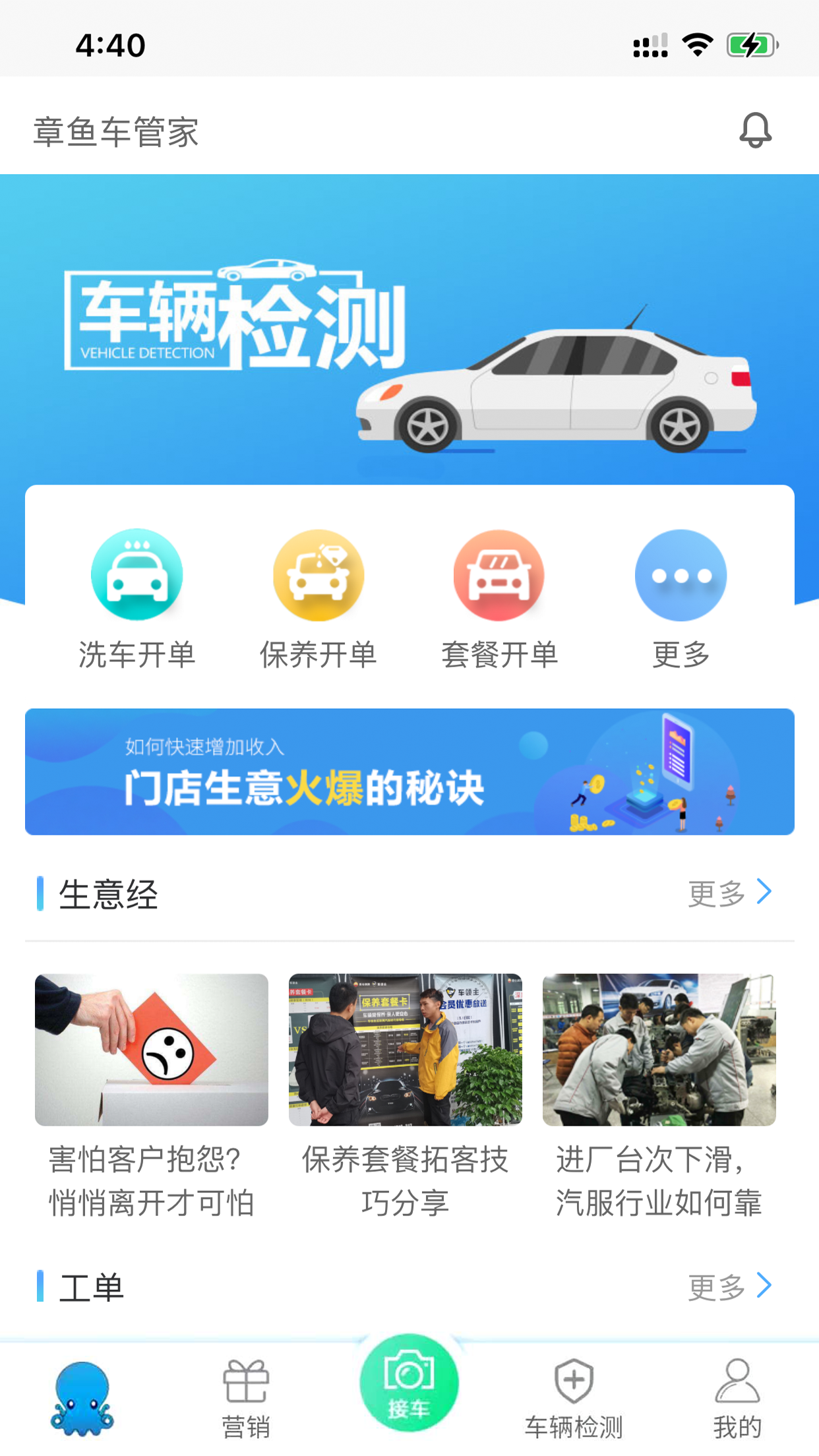This screenshot has height=1456, width=819.
Task: View more in 工单 section
Action: (730, 1287)
